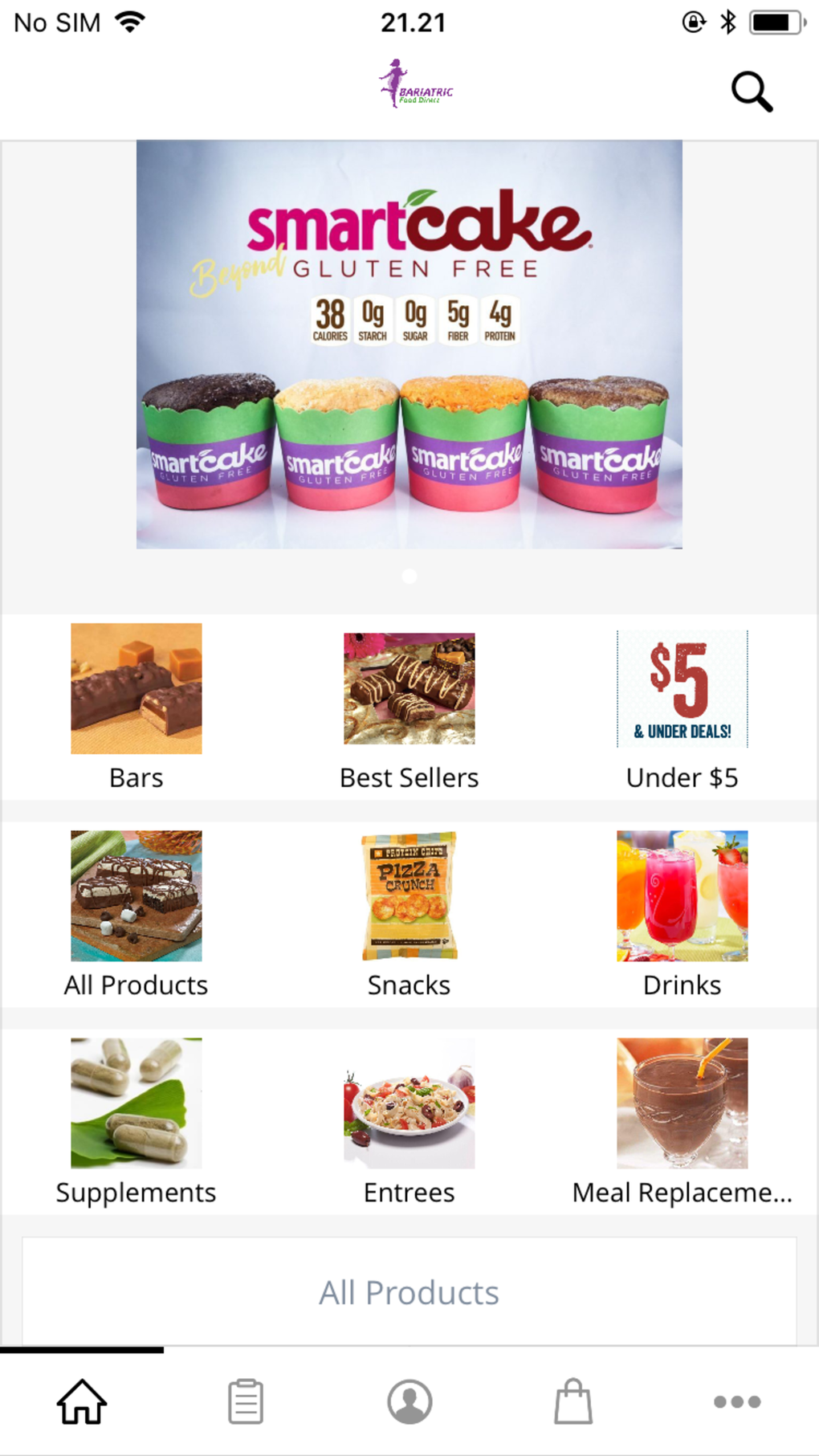Open the search magnifier icon
The image size is (819, 1456).
point(752,92)
